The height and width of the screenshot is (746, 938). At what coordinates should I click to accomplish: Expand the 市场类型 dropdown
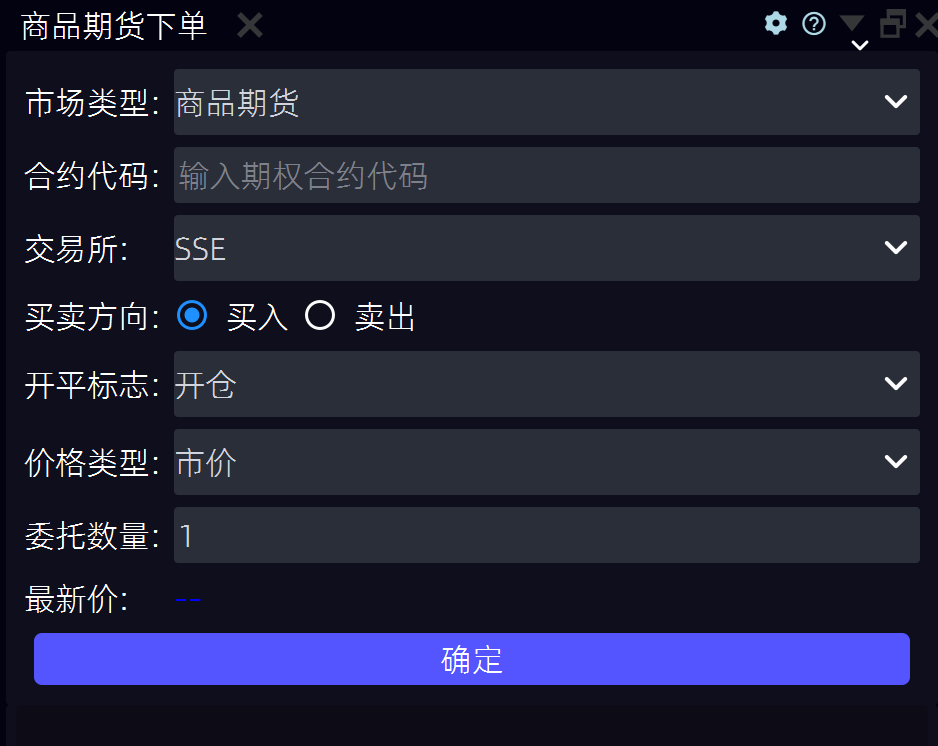546,102
